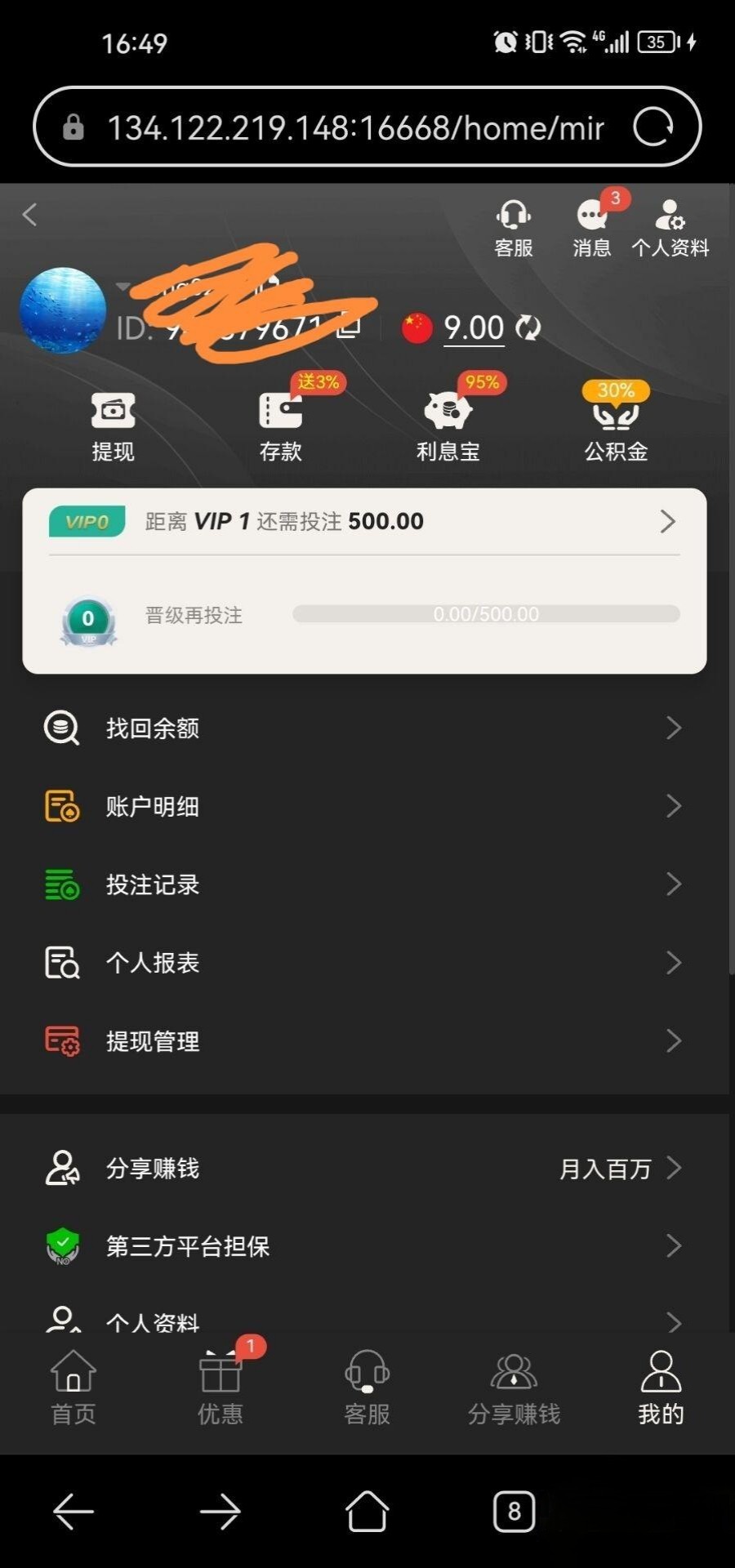Refresh the 9.00 balance

coord(528,328)
